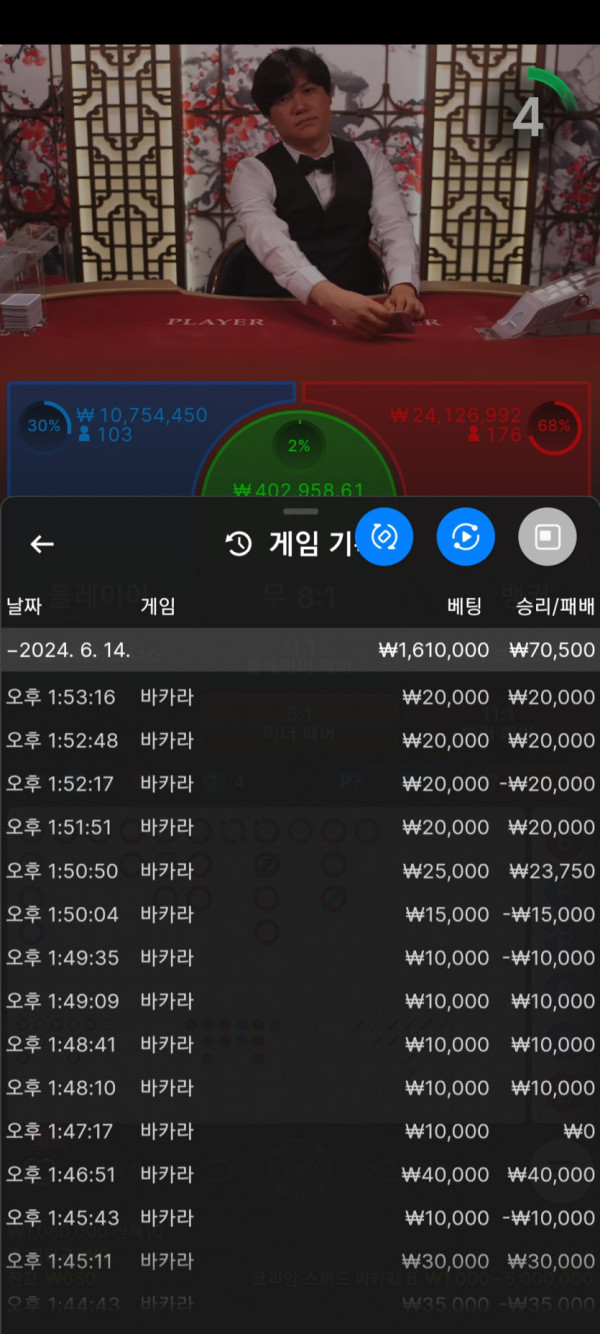
Task: Tap the blue circular play floating button
Action: tap(465, 538)
